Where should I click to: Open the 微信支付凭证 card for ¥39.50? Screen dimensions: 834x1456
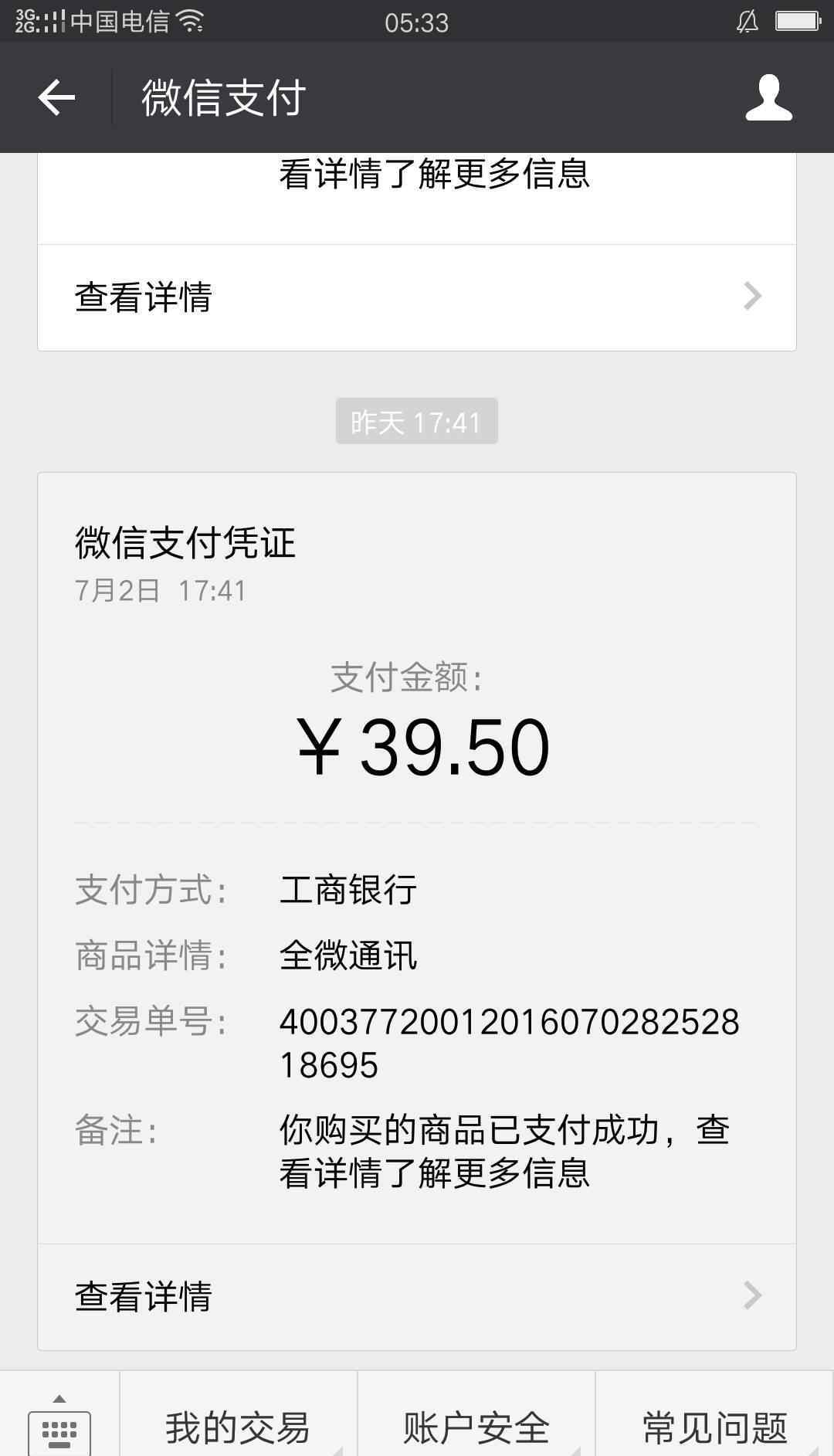(x=417, y=858)
